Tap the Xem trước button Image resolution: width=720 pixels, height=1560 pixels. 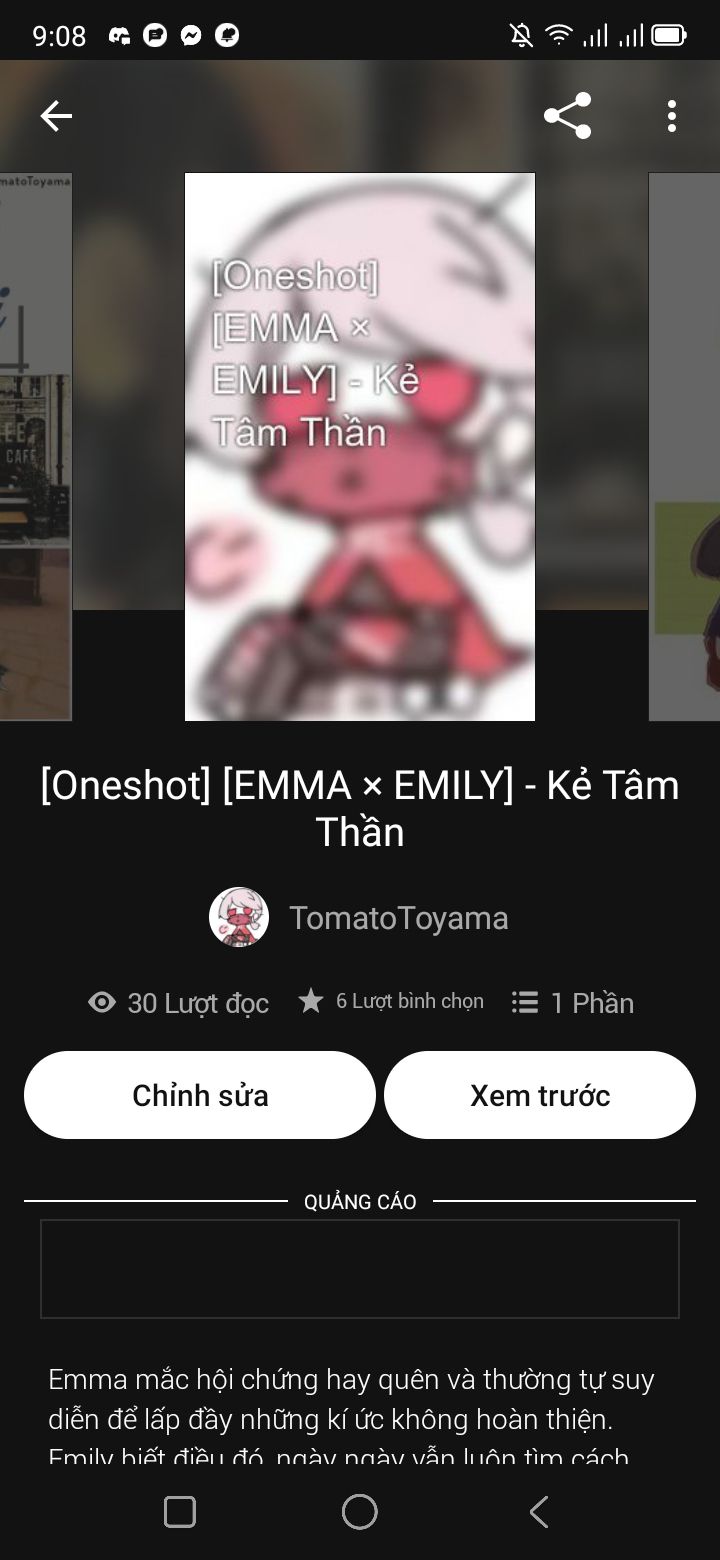click(x=540, y=1095)
